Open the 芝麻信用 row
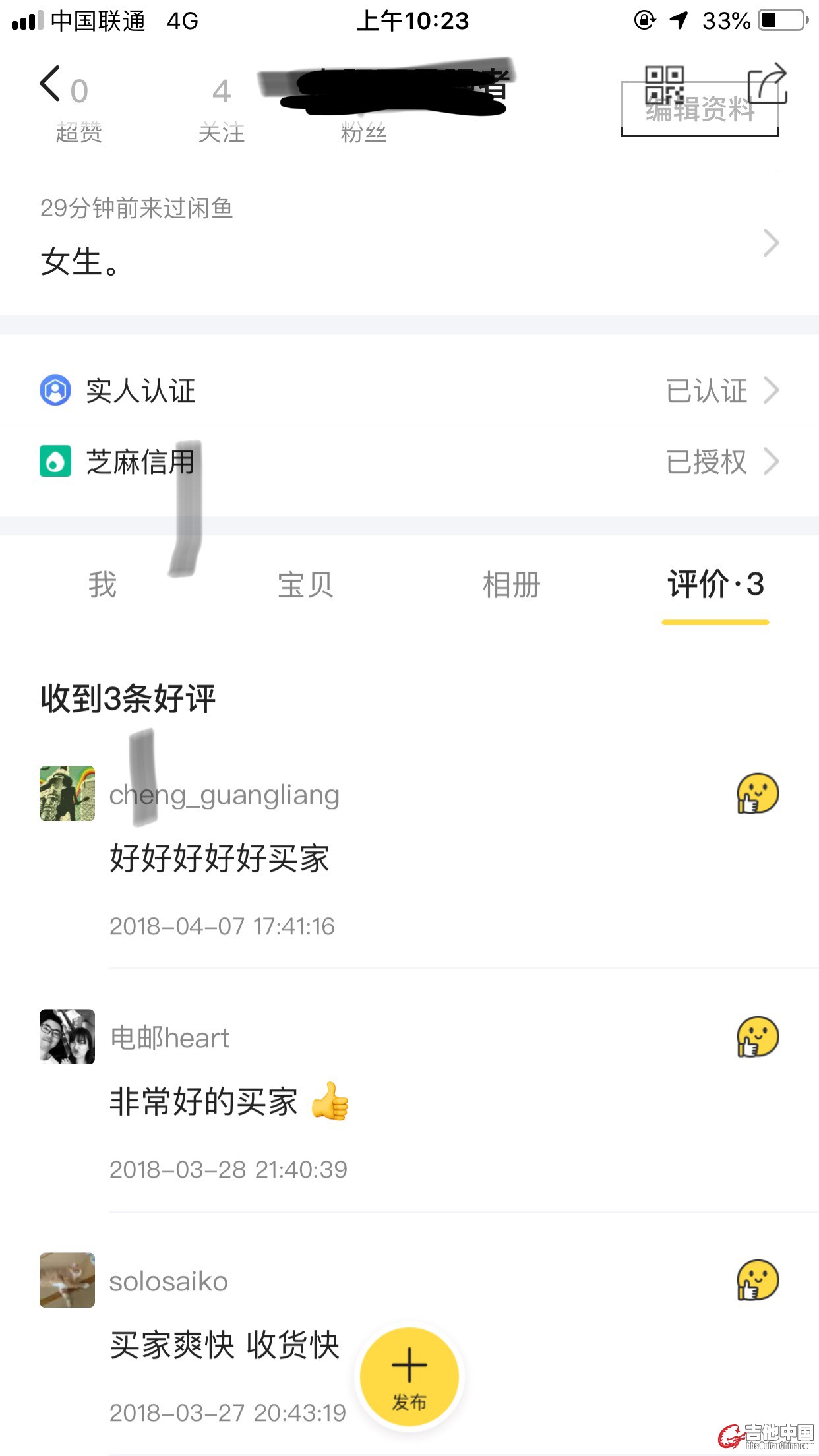This screenshot has width=819, height=1456. [x=409, y=462]
